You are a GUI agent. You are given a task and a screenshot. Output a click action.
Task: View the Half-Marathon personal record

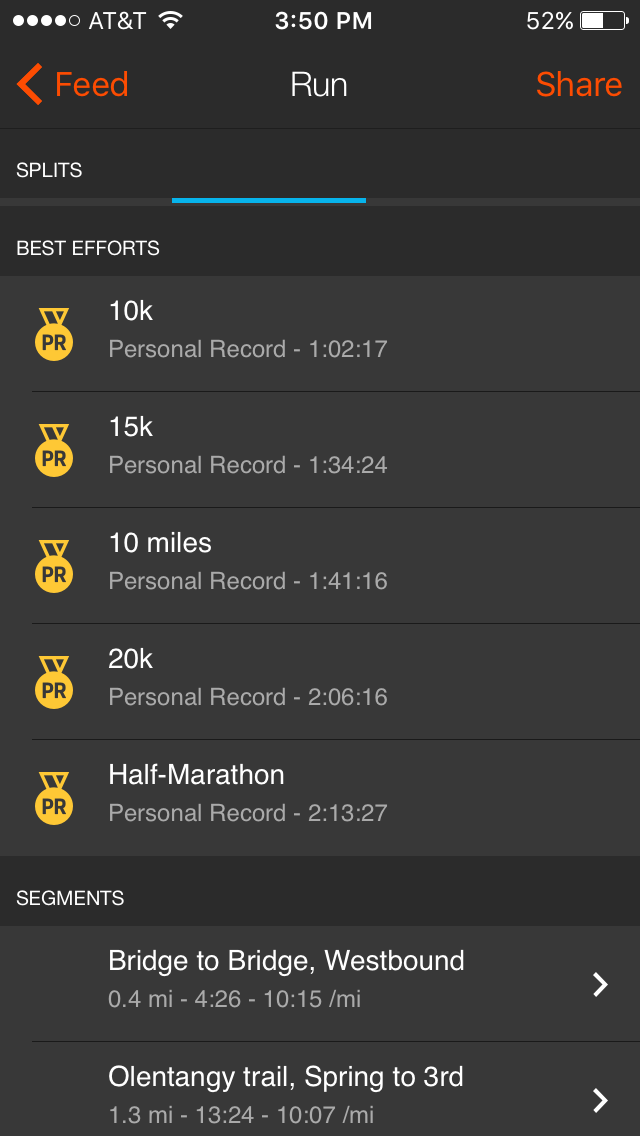[x=320, y=797]
